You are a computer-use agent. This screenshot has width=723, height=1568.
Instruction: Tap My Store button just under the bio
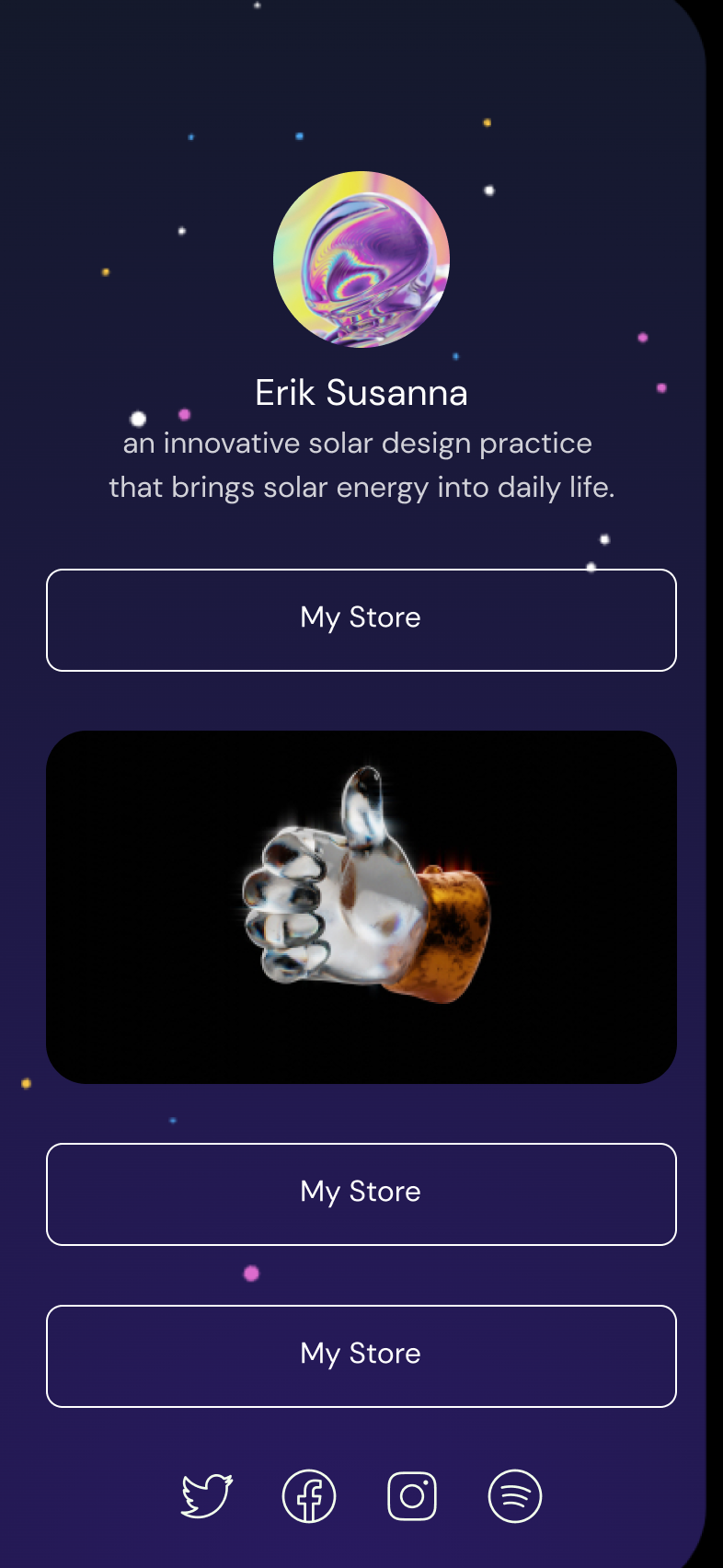[x=361, y=619]
